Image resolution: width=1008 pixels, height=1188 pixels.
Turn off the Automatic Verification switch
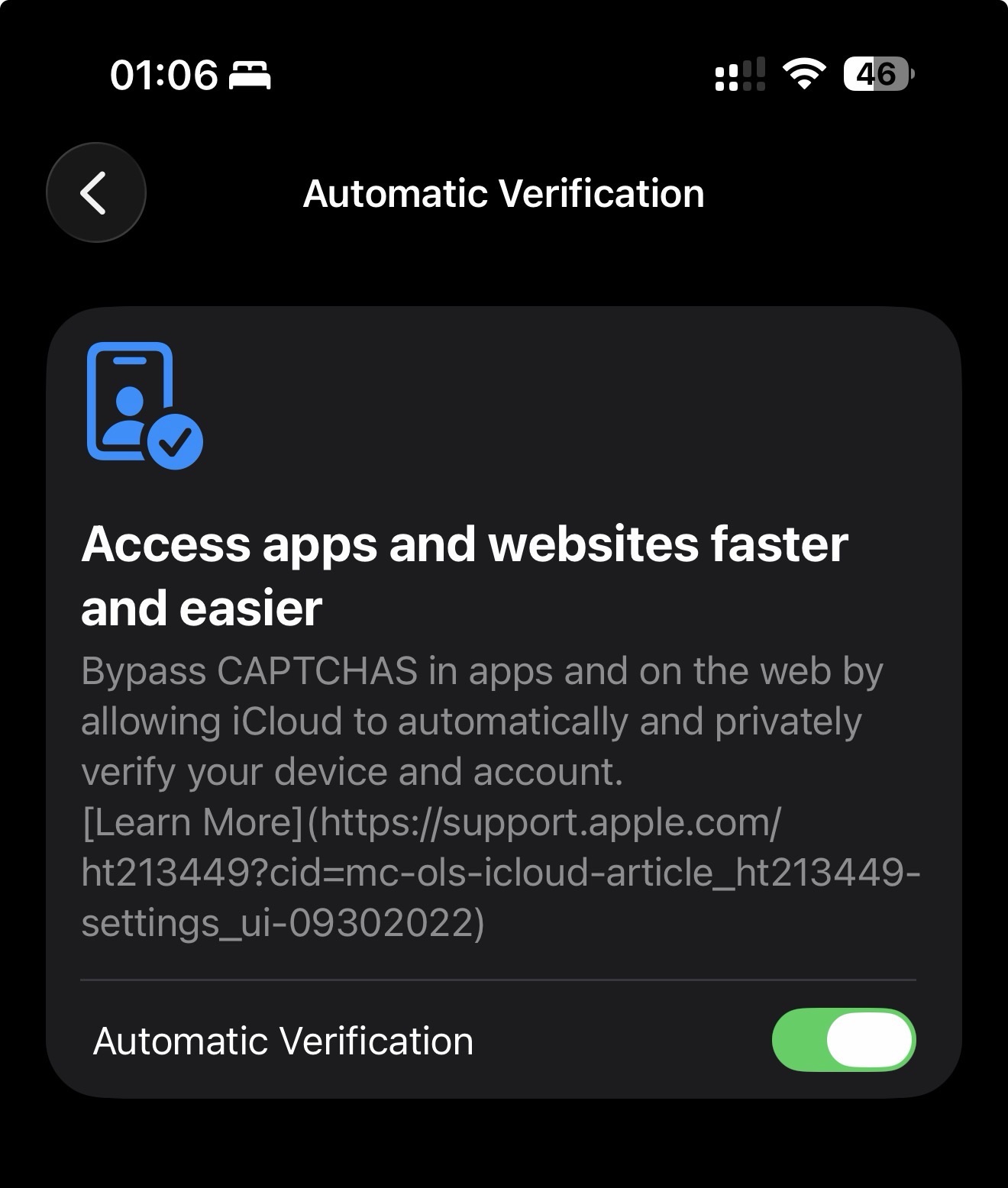[843, 1040]
